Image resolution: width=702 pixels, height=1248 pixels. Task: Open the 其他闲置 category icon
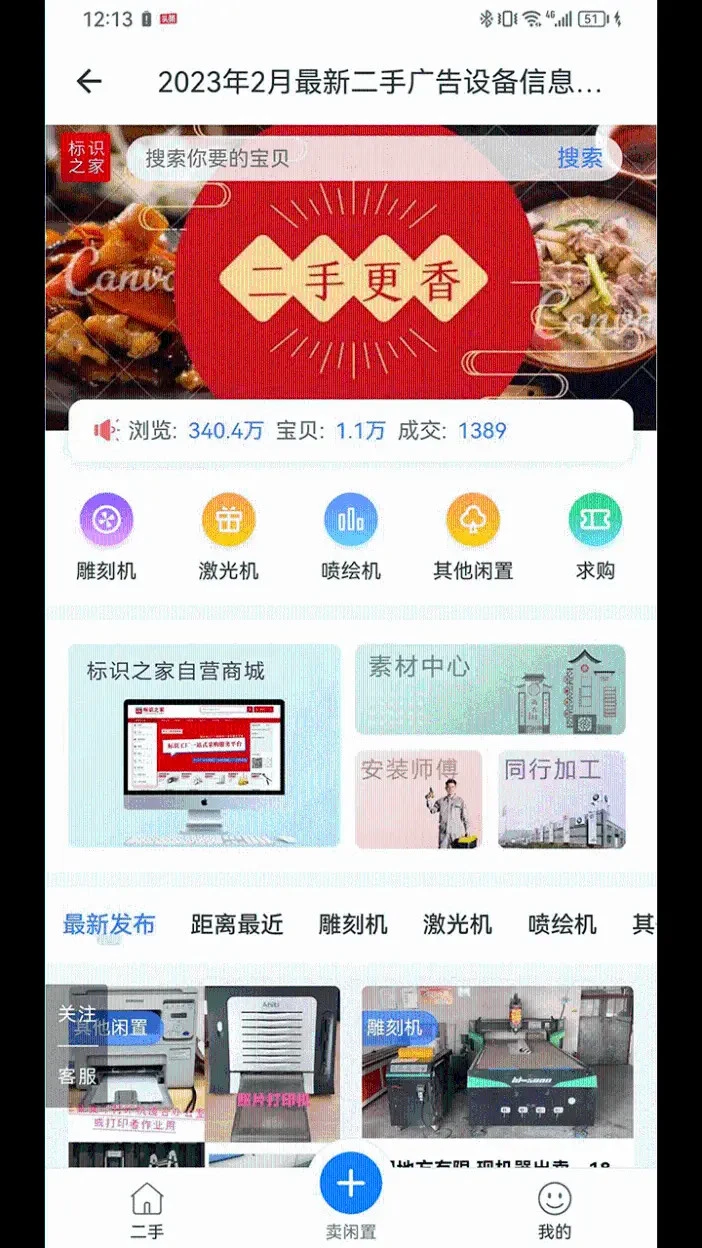pos(473,520)
